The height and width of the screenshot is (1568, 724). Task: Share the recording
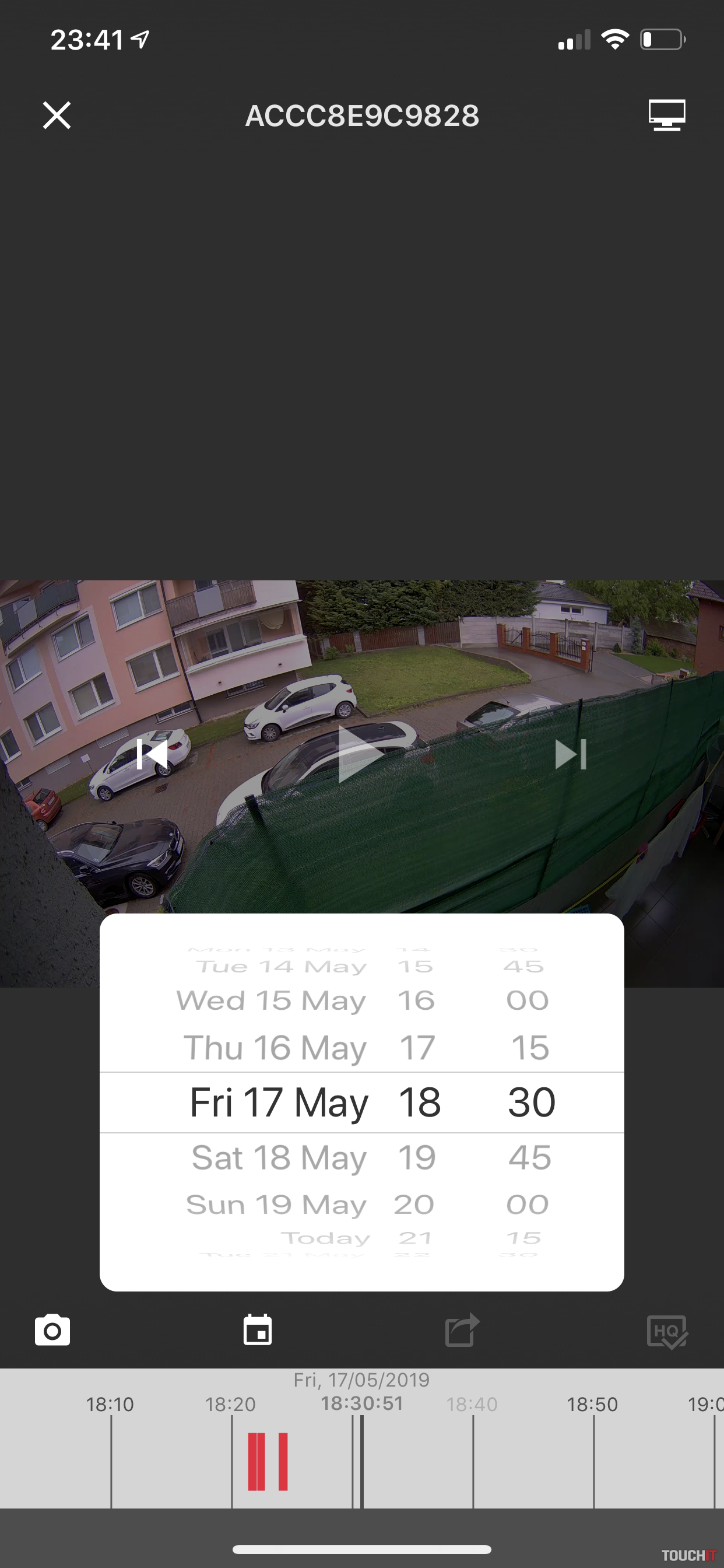(x=462, y=1330)
